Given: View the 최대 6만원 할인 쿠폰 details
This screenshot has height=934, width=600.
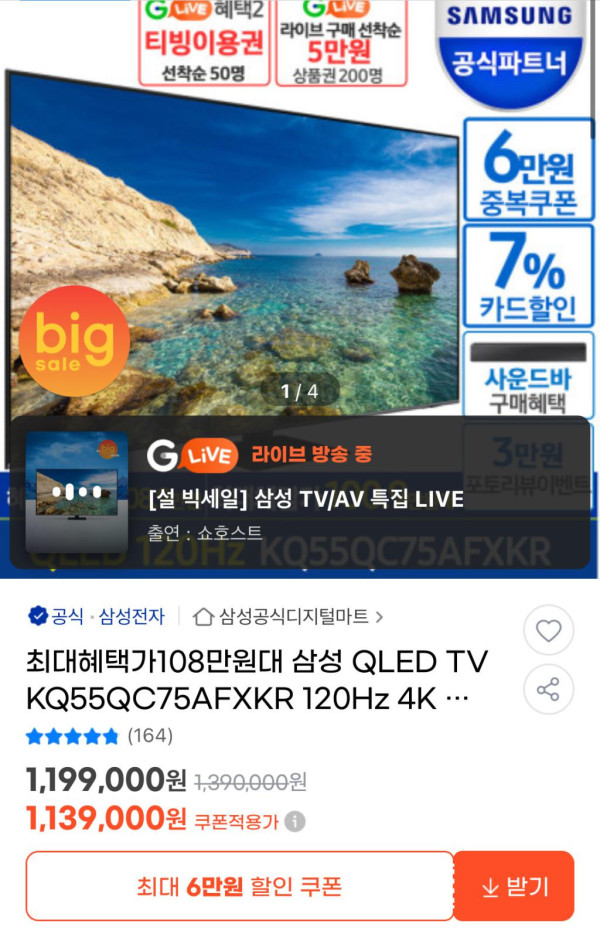Looking at the screenshot, I should pyautogui.click(x=240, y=886).
